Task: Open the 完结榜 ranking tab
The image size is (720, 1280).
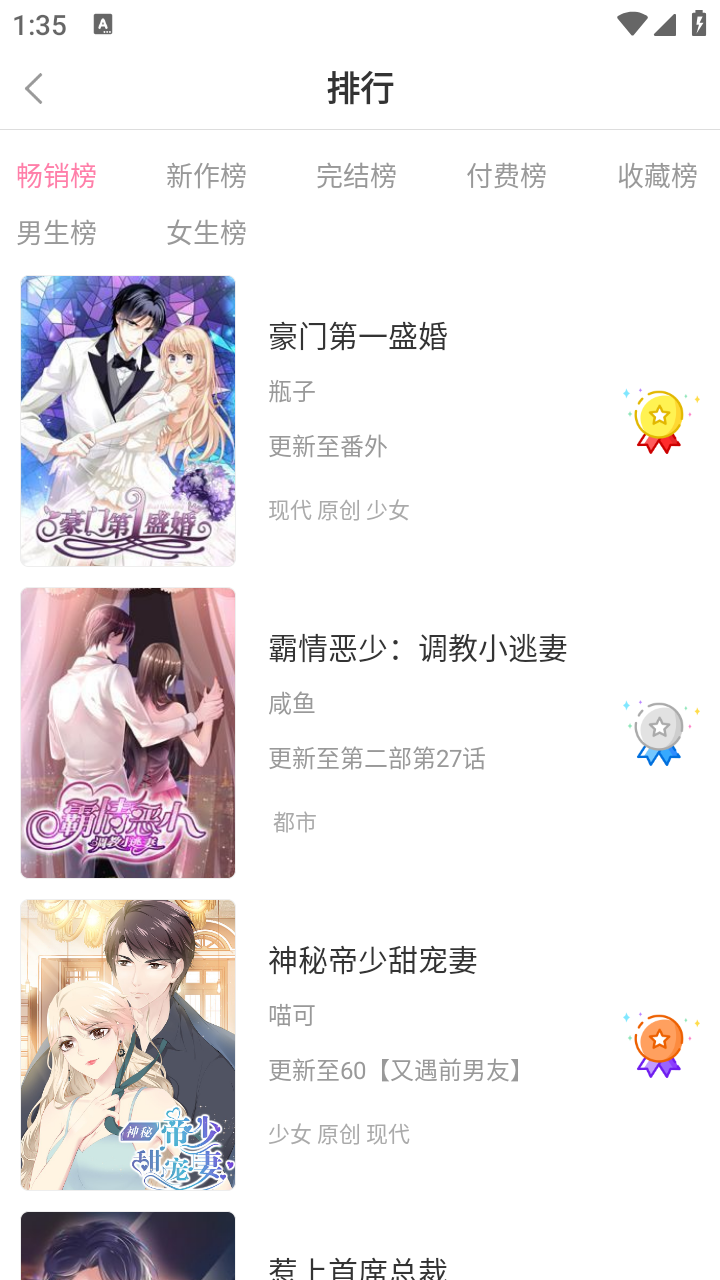Action: tap(358, 176)
